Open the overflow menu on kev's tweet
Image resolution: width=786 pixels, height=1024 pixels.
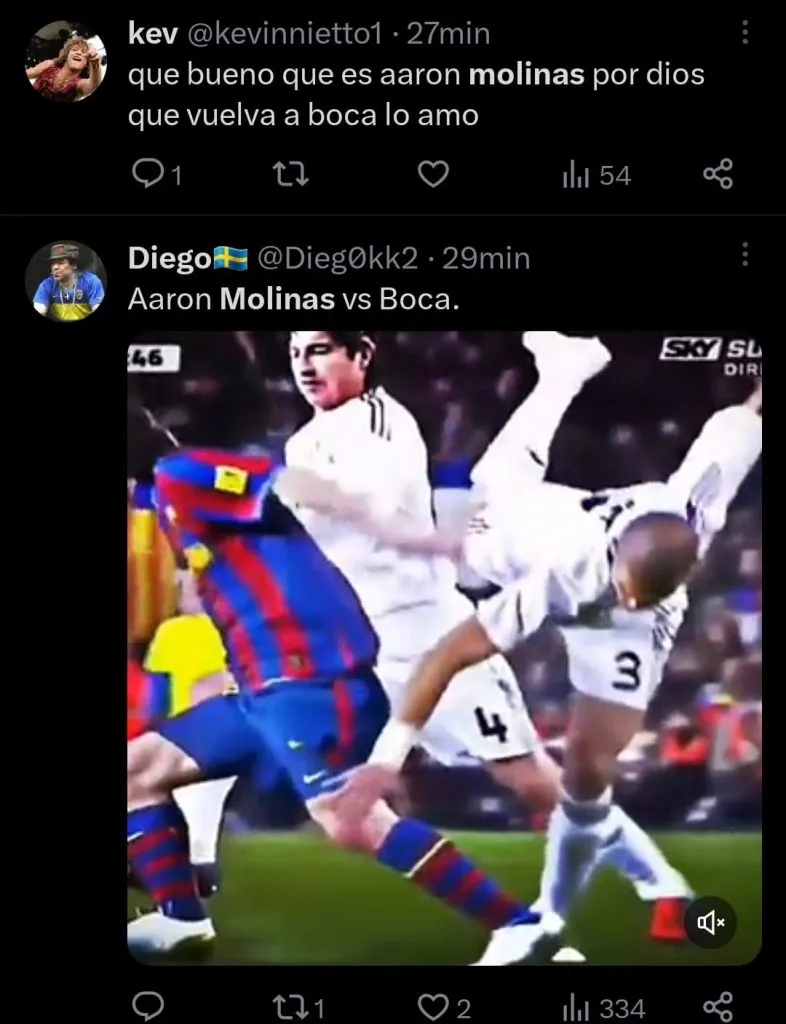tap(744, 33)
